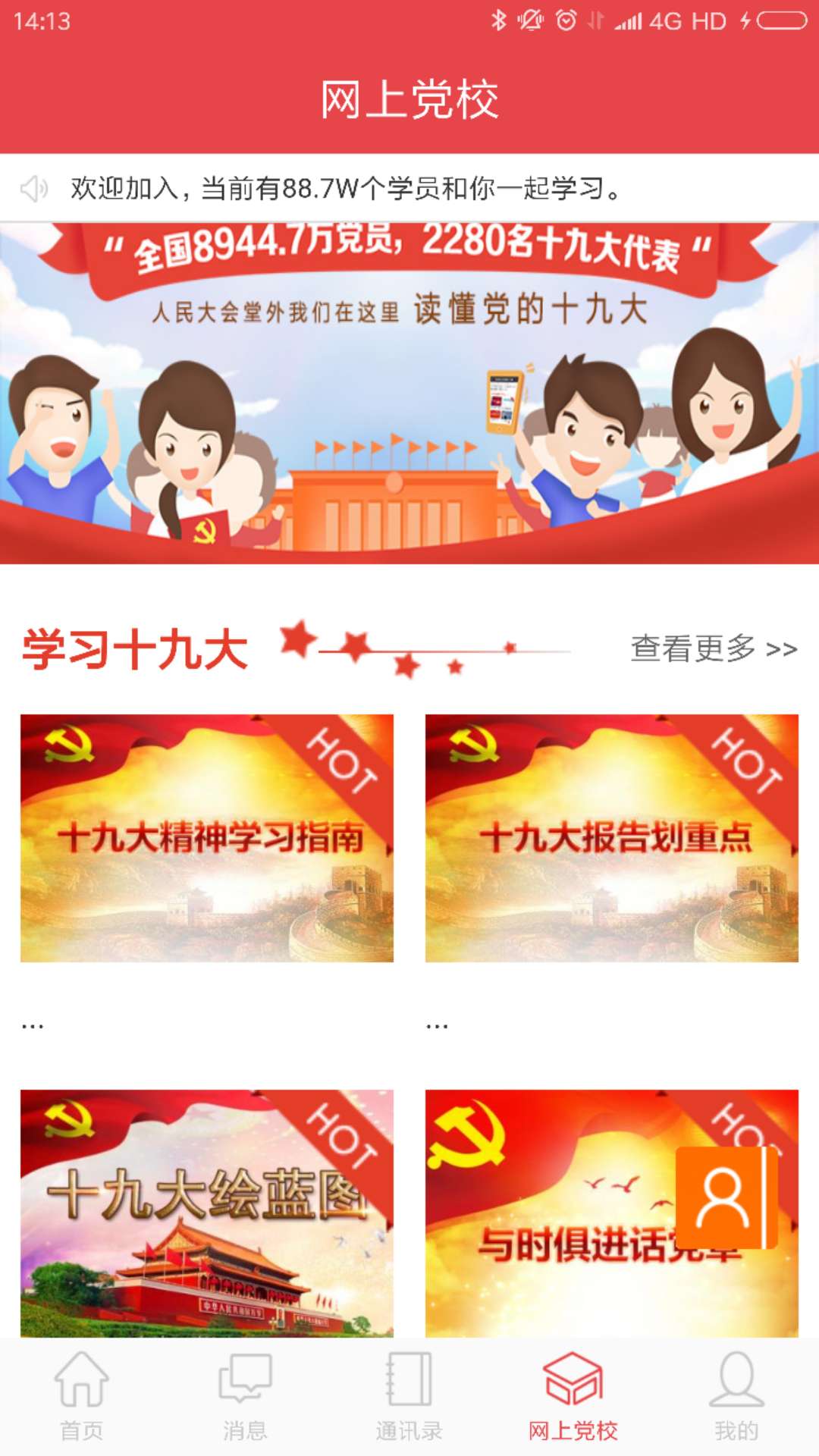The width and height of the screenshot is (819, 1456).
Task: Open the 十九大报告划重点 course card
Action: point(611,838)
